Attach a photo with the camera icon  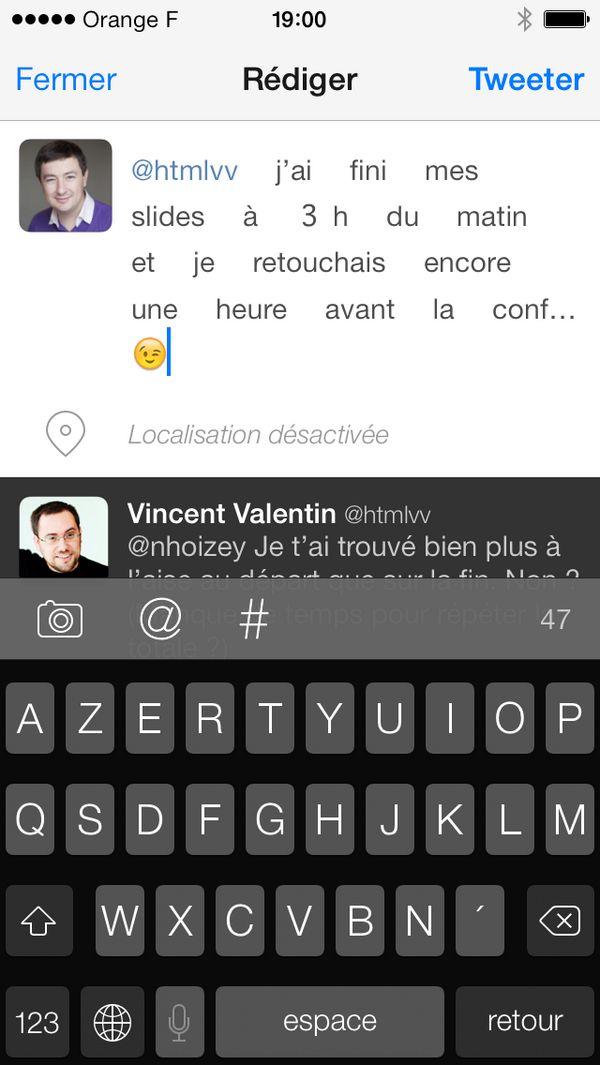coord(60,619)
